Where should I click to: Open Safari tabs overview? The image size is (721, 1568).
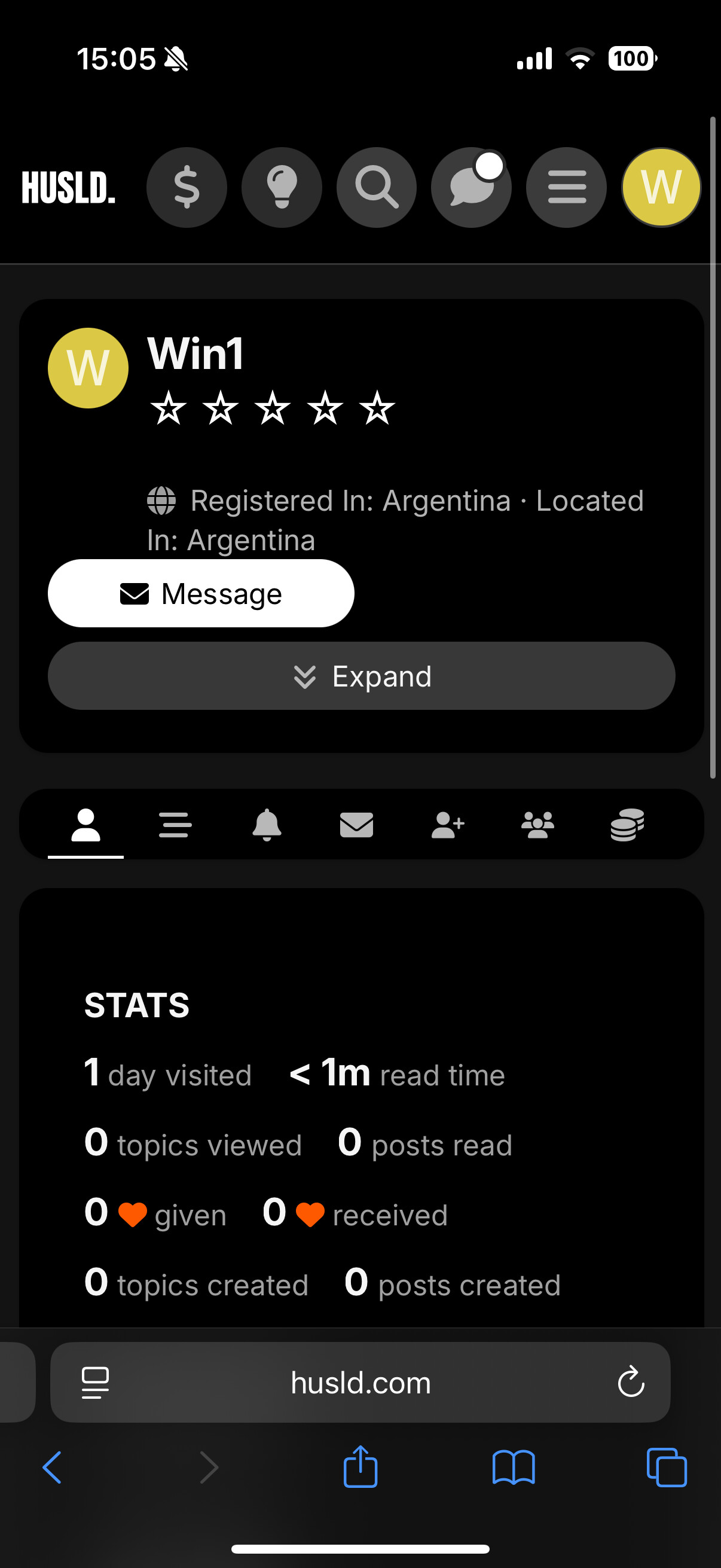coord(667,1468)
